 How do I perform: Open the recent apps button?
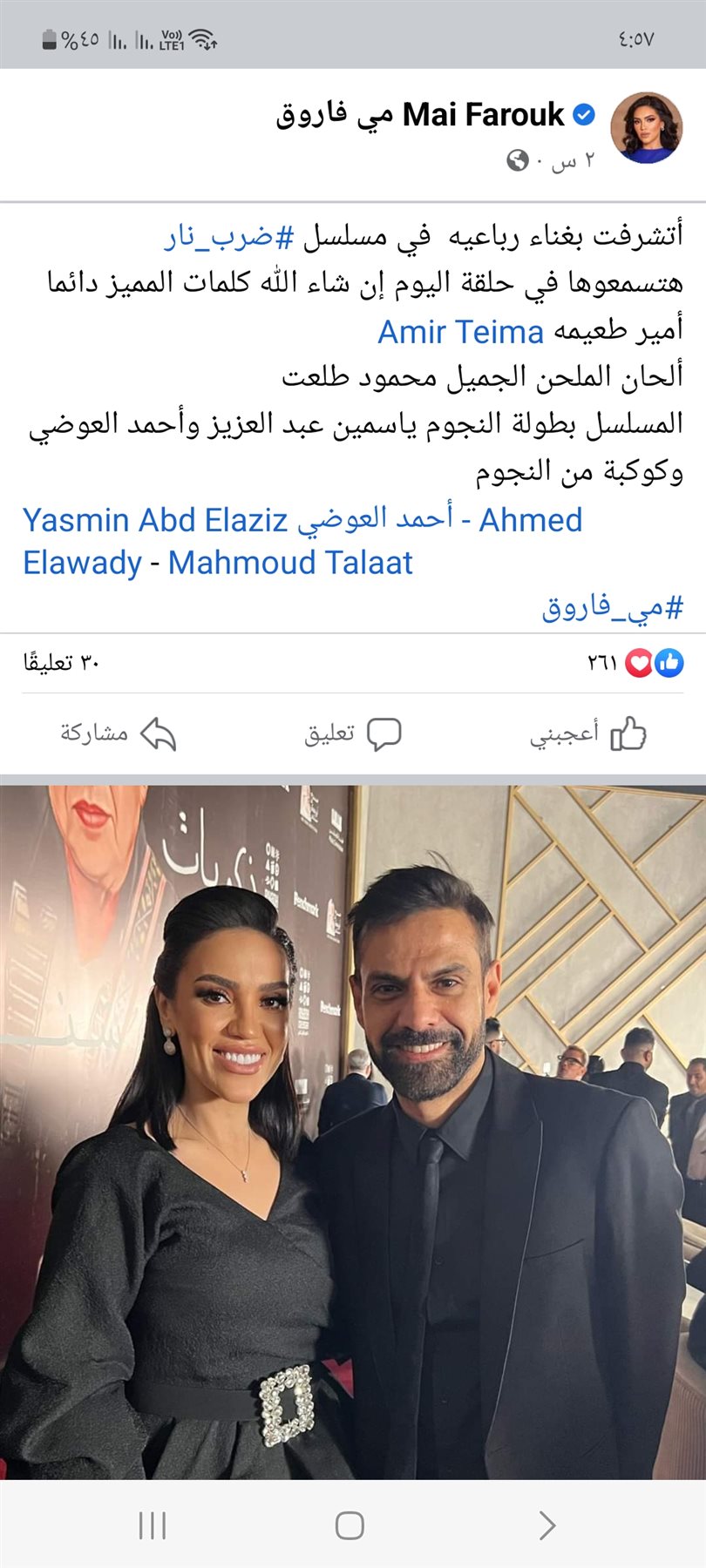(x=153, y=1525)
